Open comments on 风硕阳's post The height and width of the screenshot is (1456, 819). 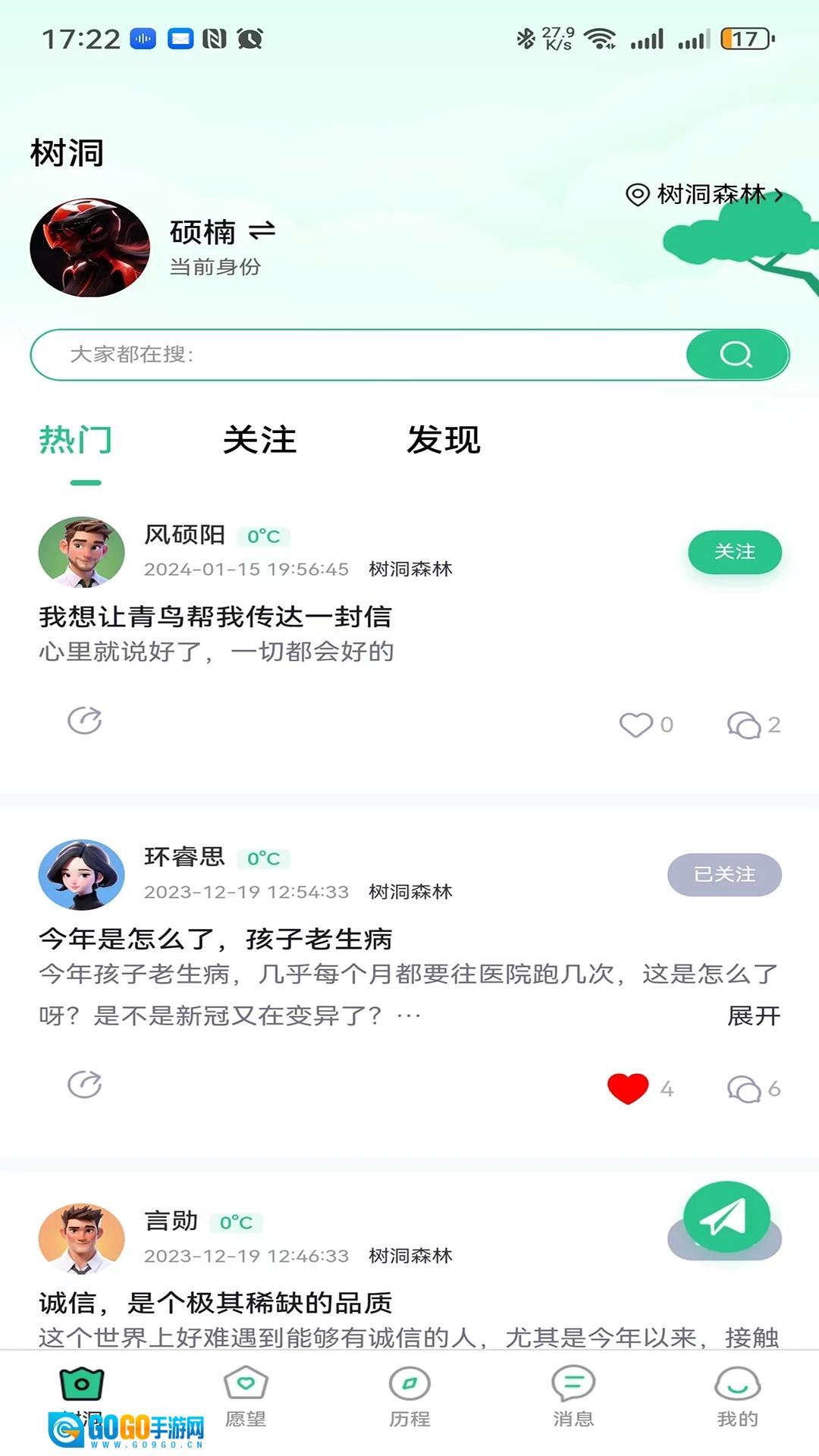pyautogui.click(x=745, y=724)
